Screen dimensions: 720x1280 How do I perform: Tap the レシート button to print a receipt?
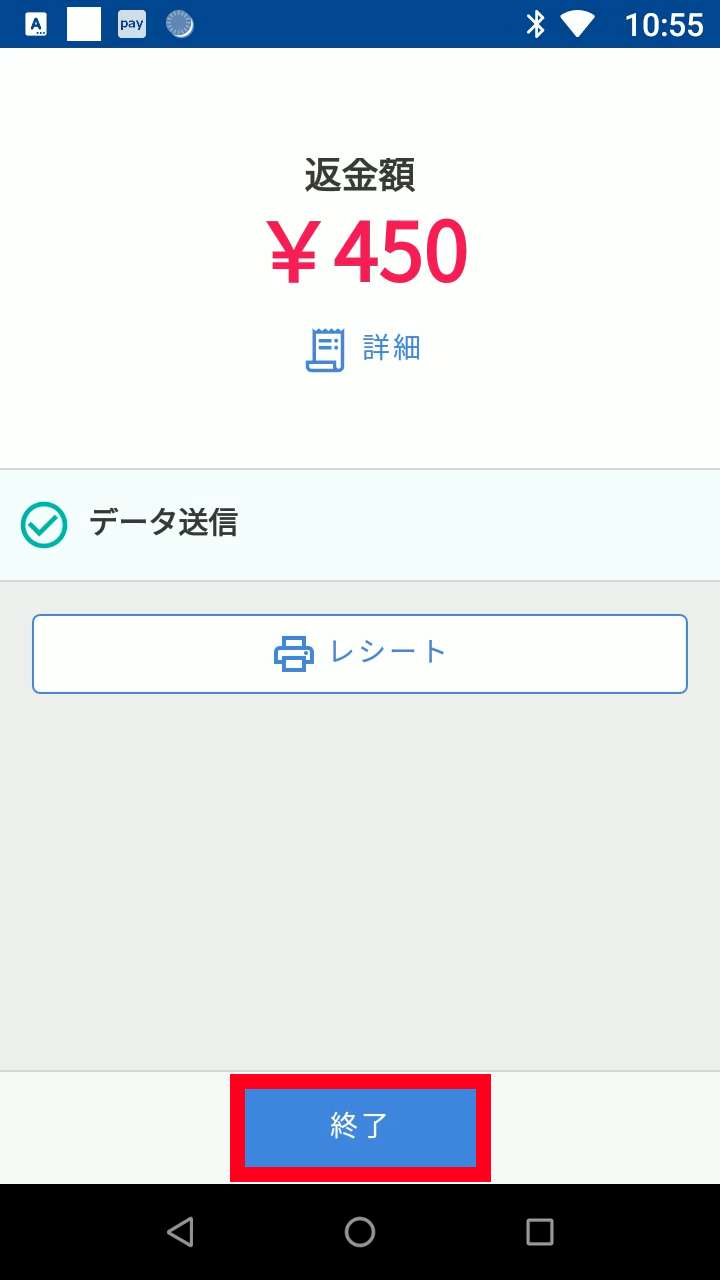click(360, 652)
